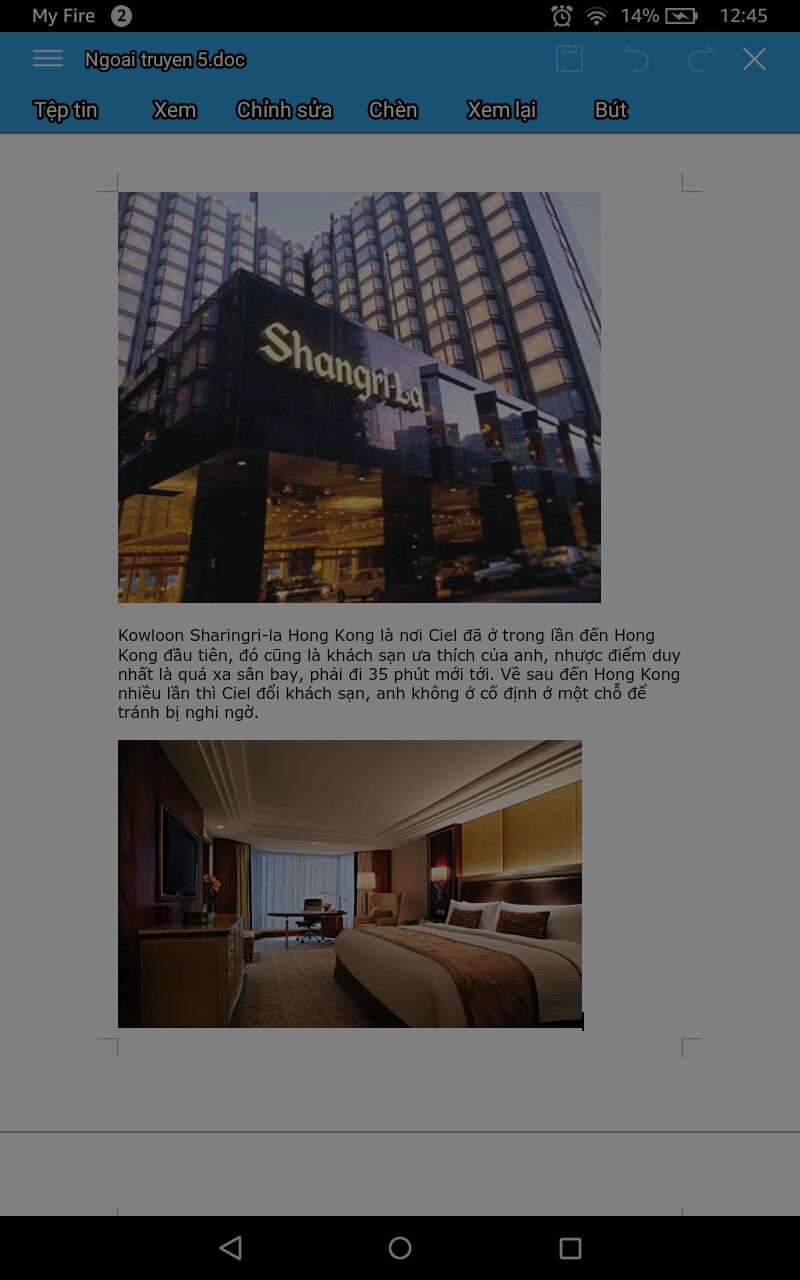Go to the home screen
Viewport: 800px width, 1280px height.
pos(400,1247)
